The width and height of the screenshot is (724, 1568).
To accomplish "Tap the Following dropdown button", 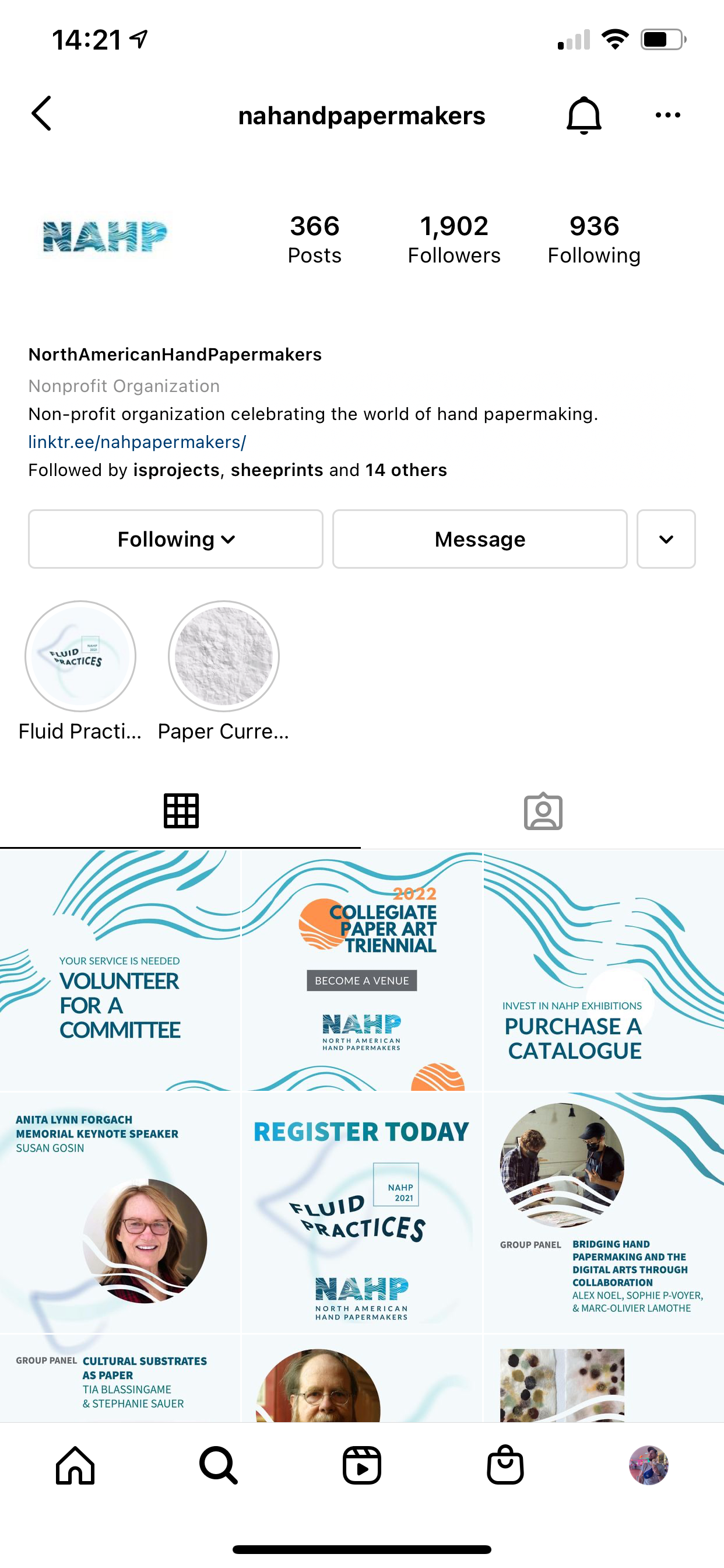I will pyautogui.click(x=175, y=540).
